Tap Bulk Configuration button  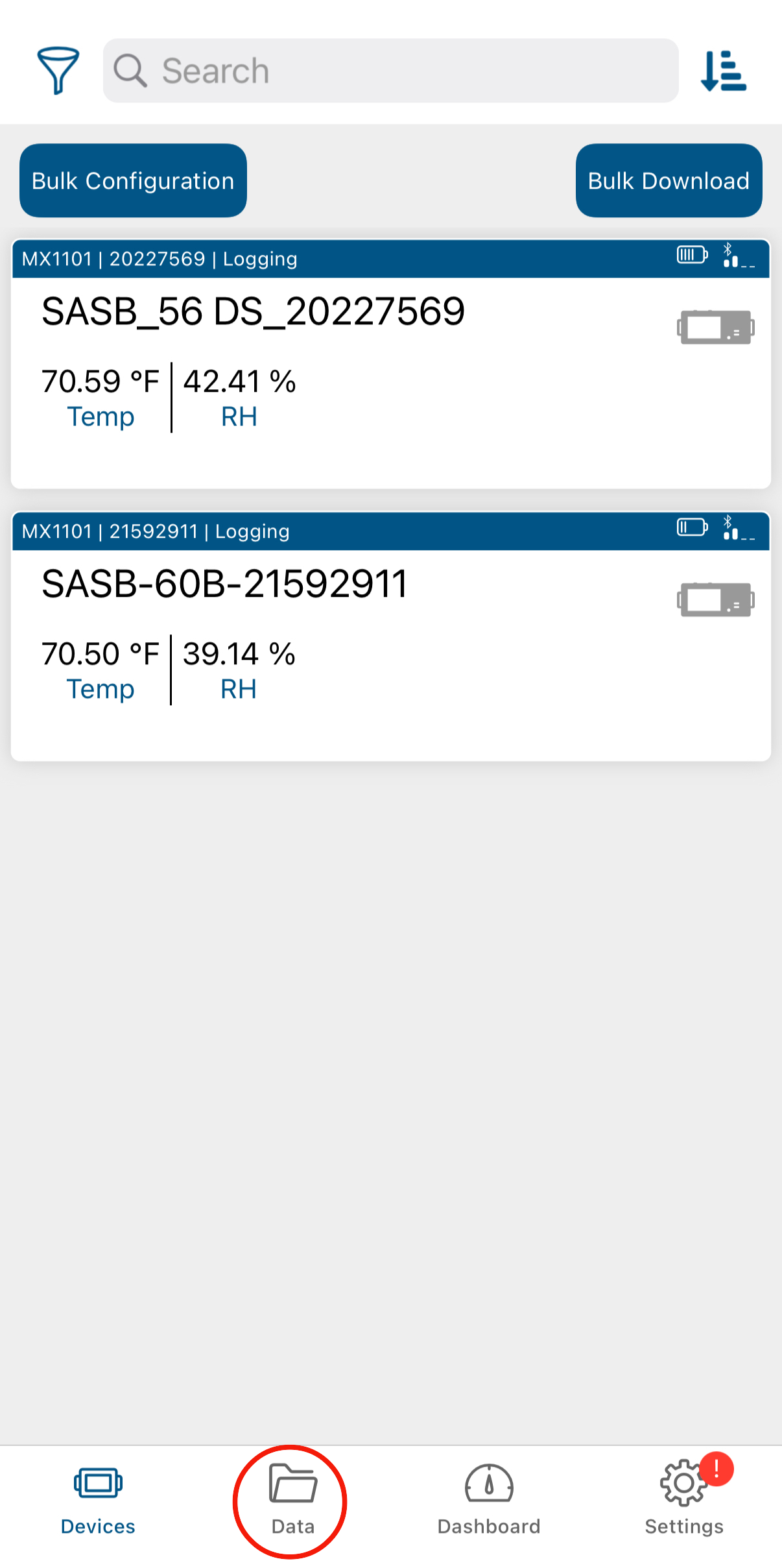tap(133, 180)
